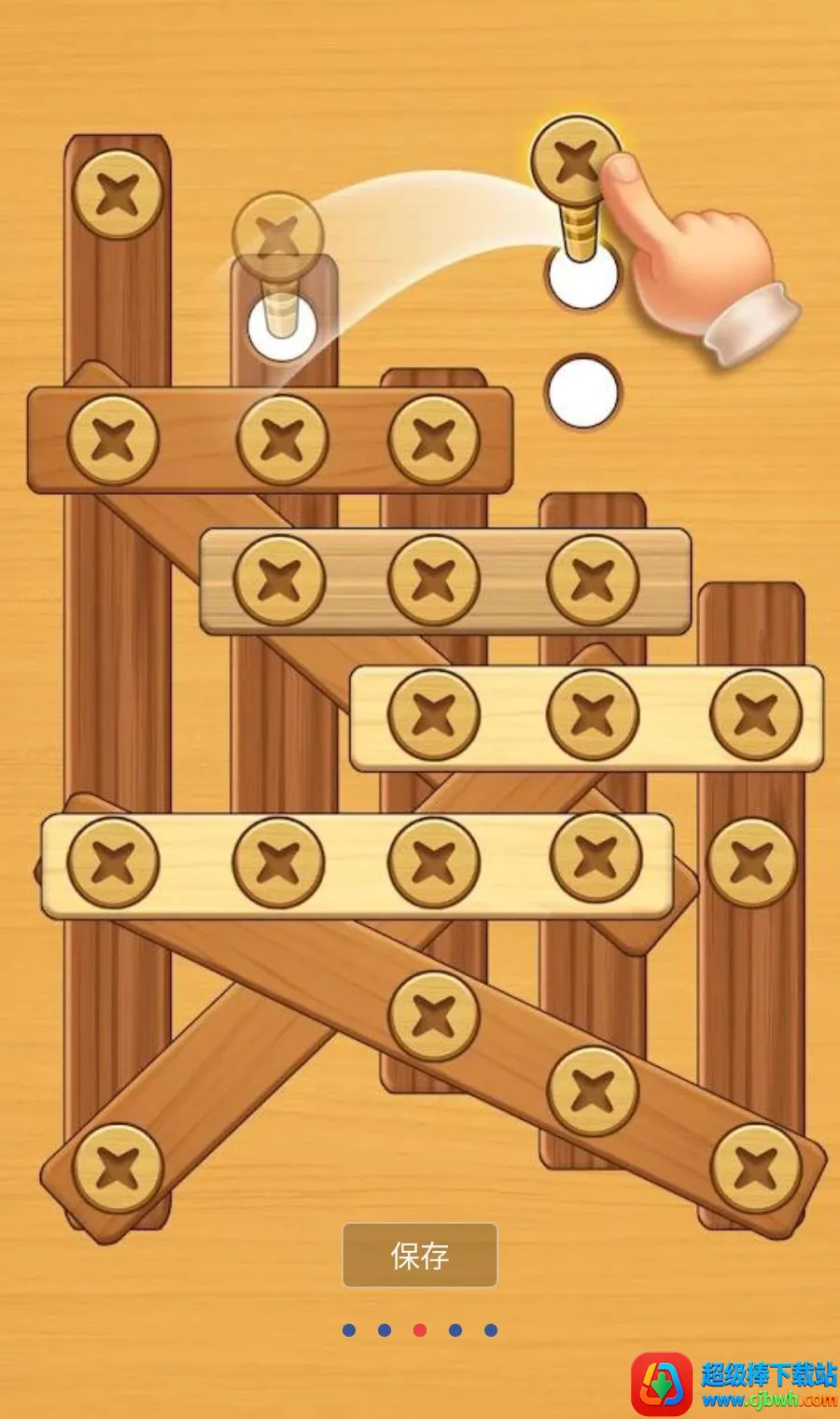Select the red active page indicator dot

pyautogui.click(x=420, y=1329)
